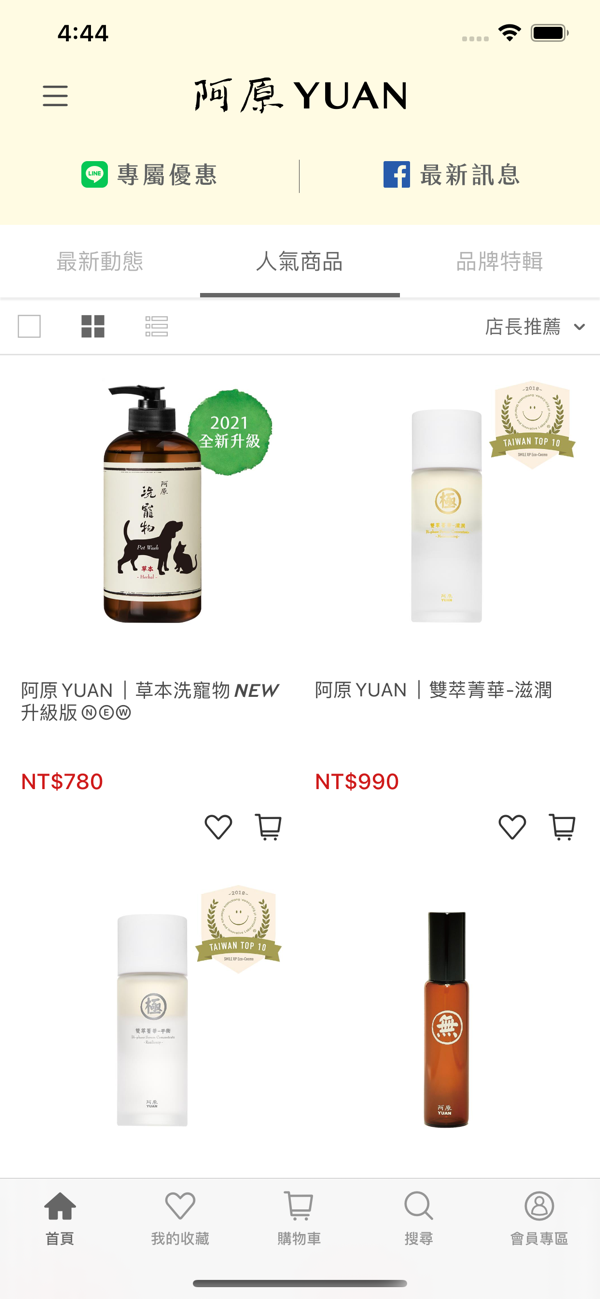Add 雙萃菁華-滋潤 to the cart
This screenshot has width=600, height=1299.
coord(562,827)
